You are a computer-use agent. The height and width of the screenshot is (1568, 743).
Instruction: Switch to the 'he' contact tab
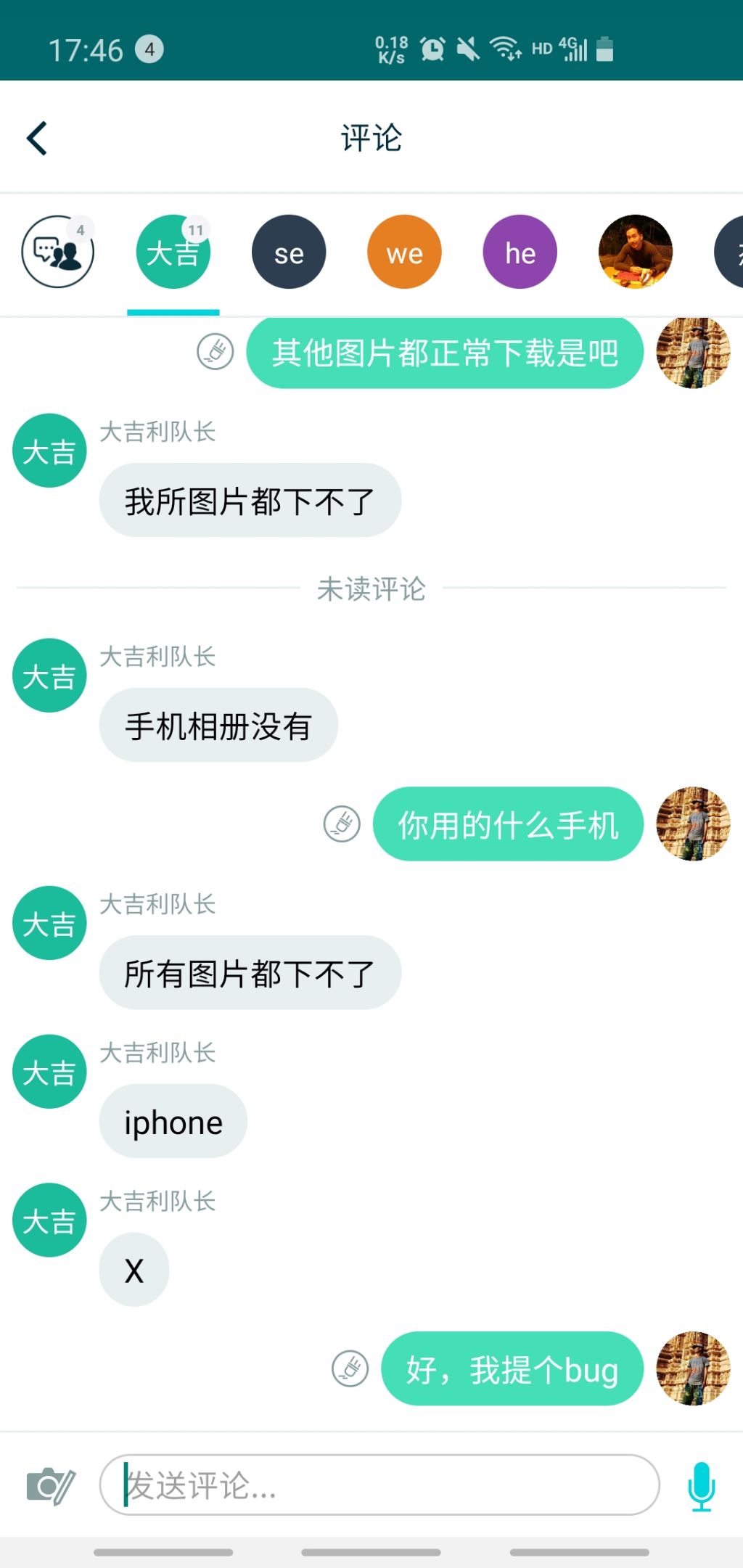(x=520, y=252)
